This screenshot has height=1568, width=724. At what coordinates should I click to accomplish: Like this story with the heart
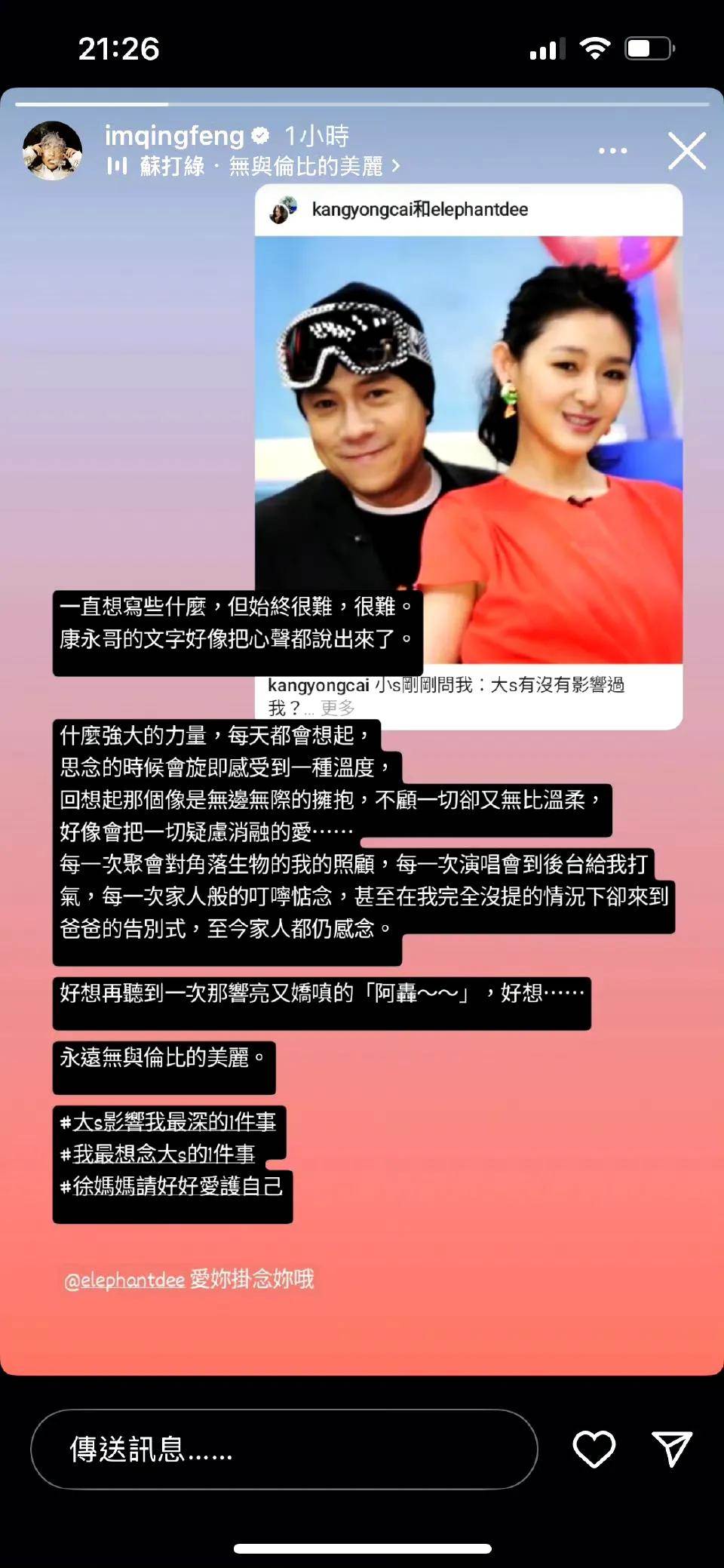tap(594, 1450)
